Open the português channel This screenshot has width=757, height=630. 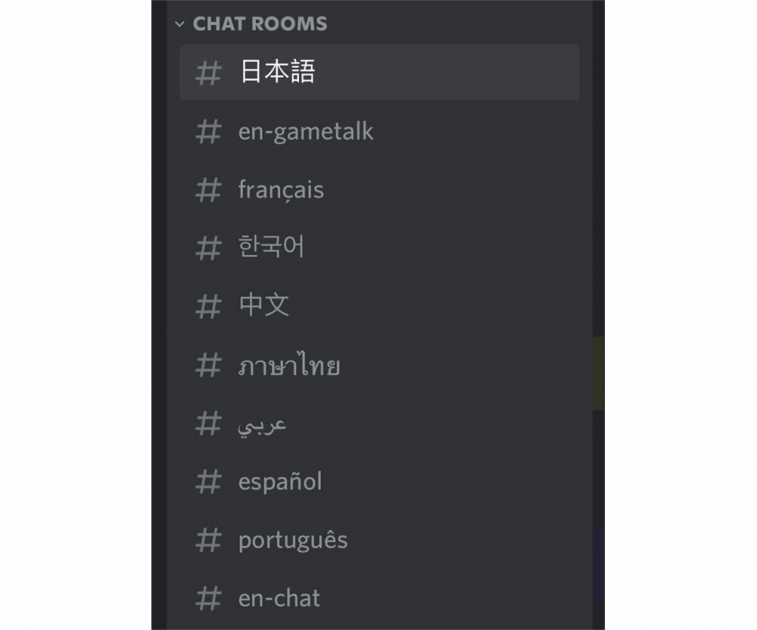click(293, 540)
